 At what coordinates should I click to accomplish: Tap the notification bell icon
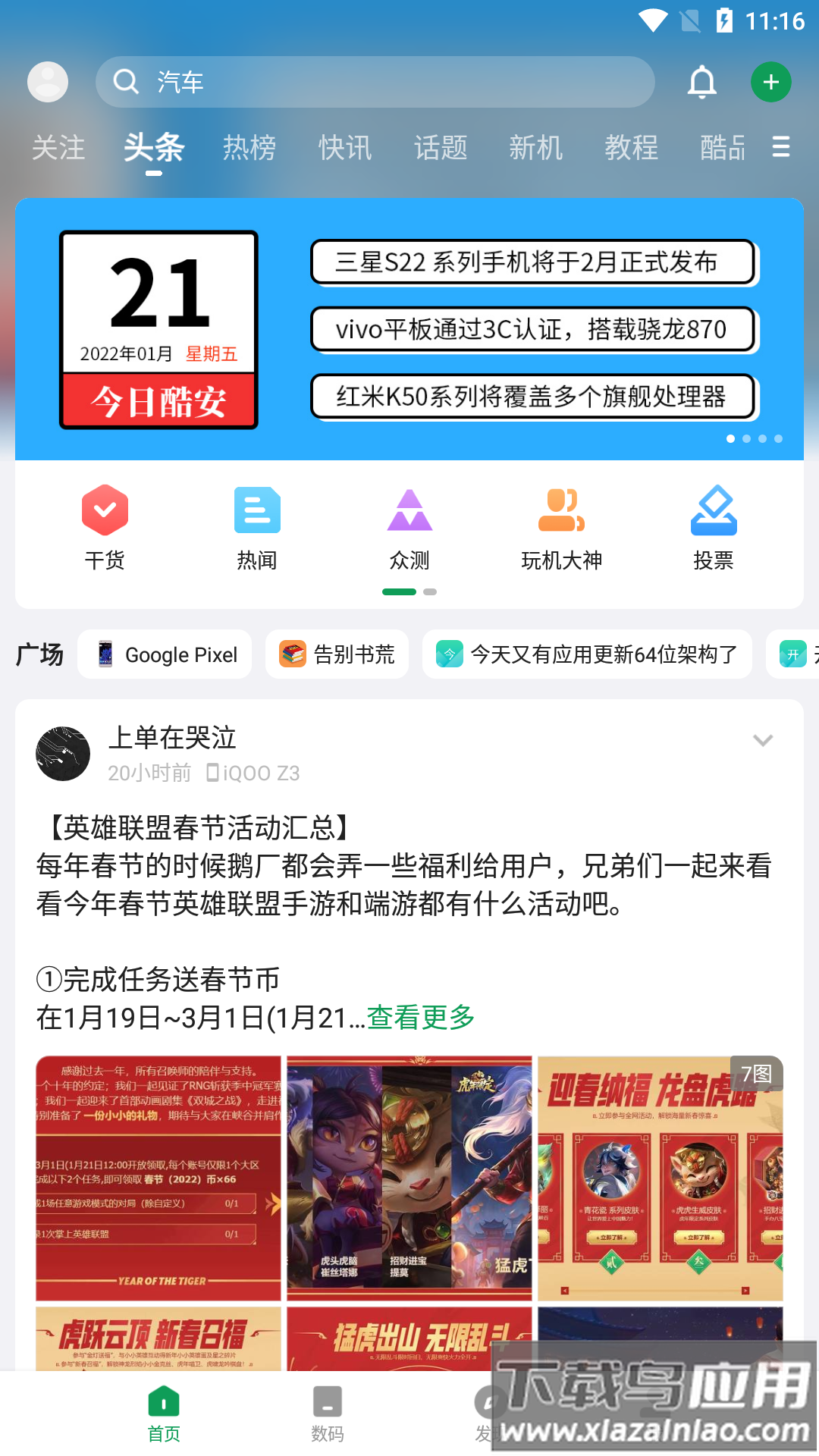coord(701,81)
